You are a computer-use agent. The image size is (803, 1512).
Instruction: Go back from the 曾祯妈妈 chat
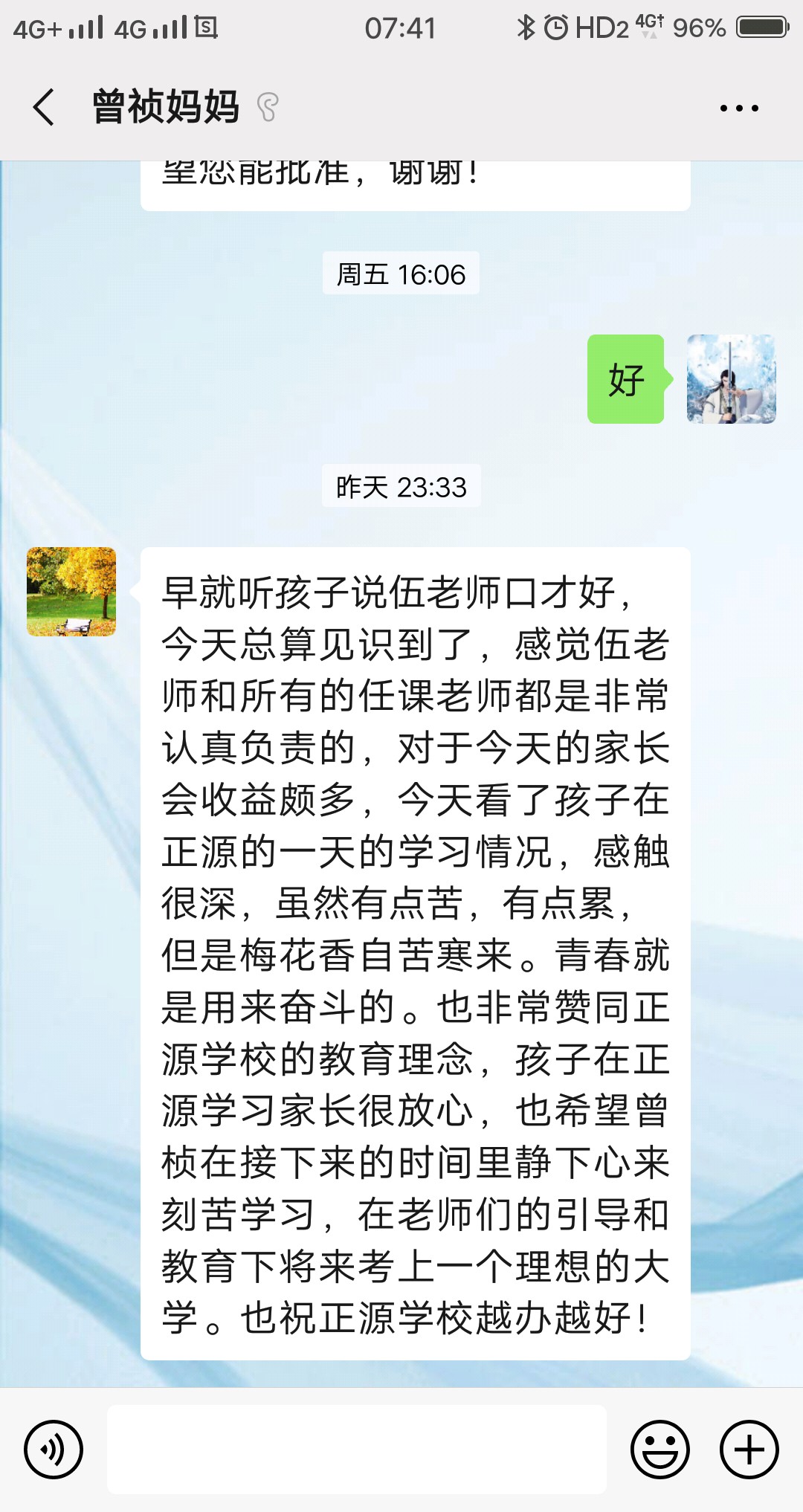(x=45, y=107)
